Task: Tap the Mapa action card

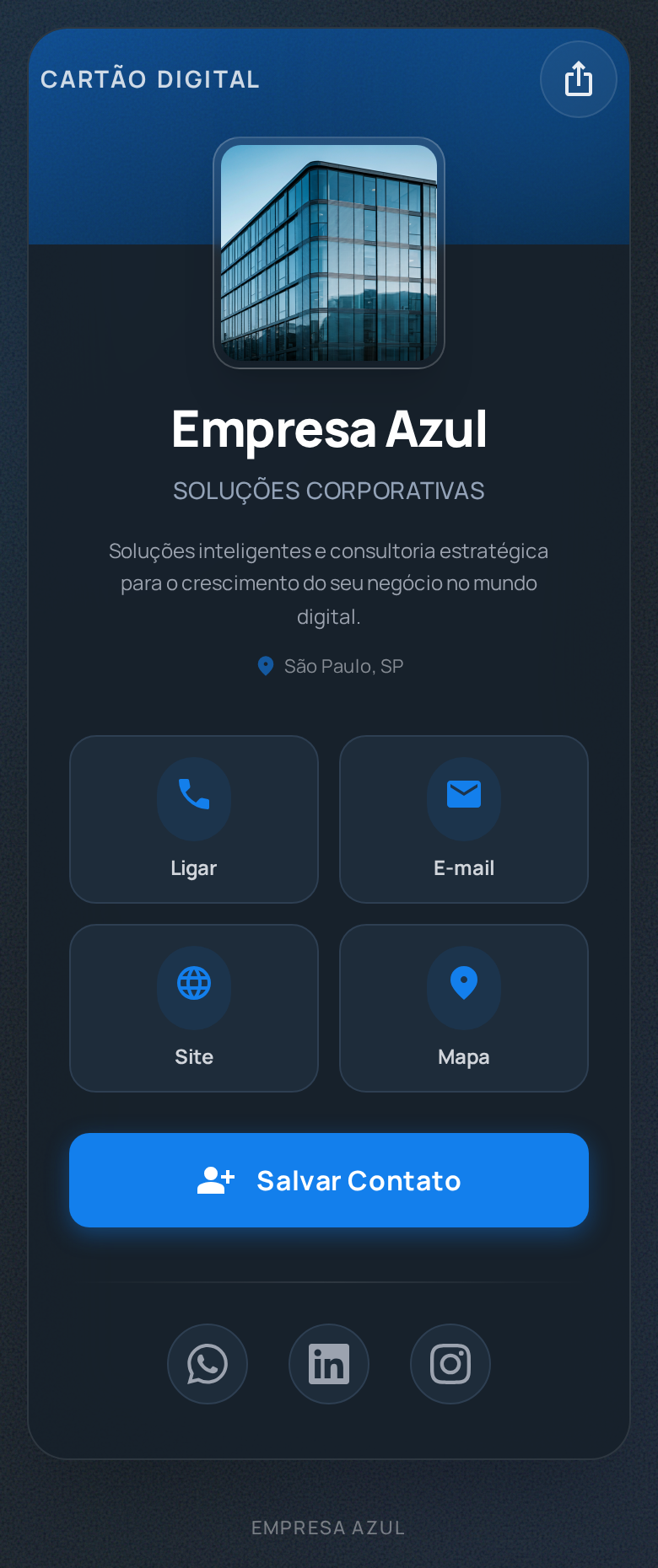Action: pyautogui.click(x=463, y=1007)
